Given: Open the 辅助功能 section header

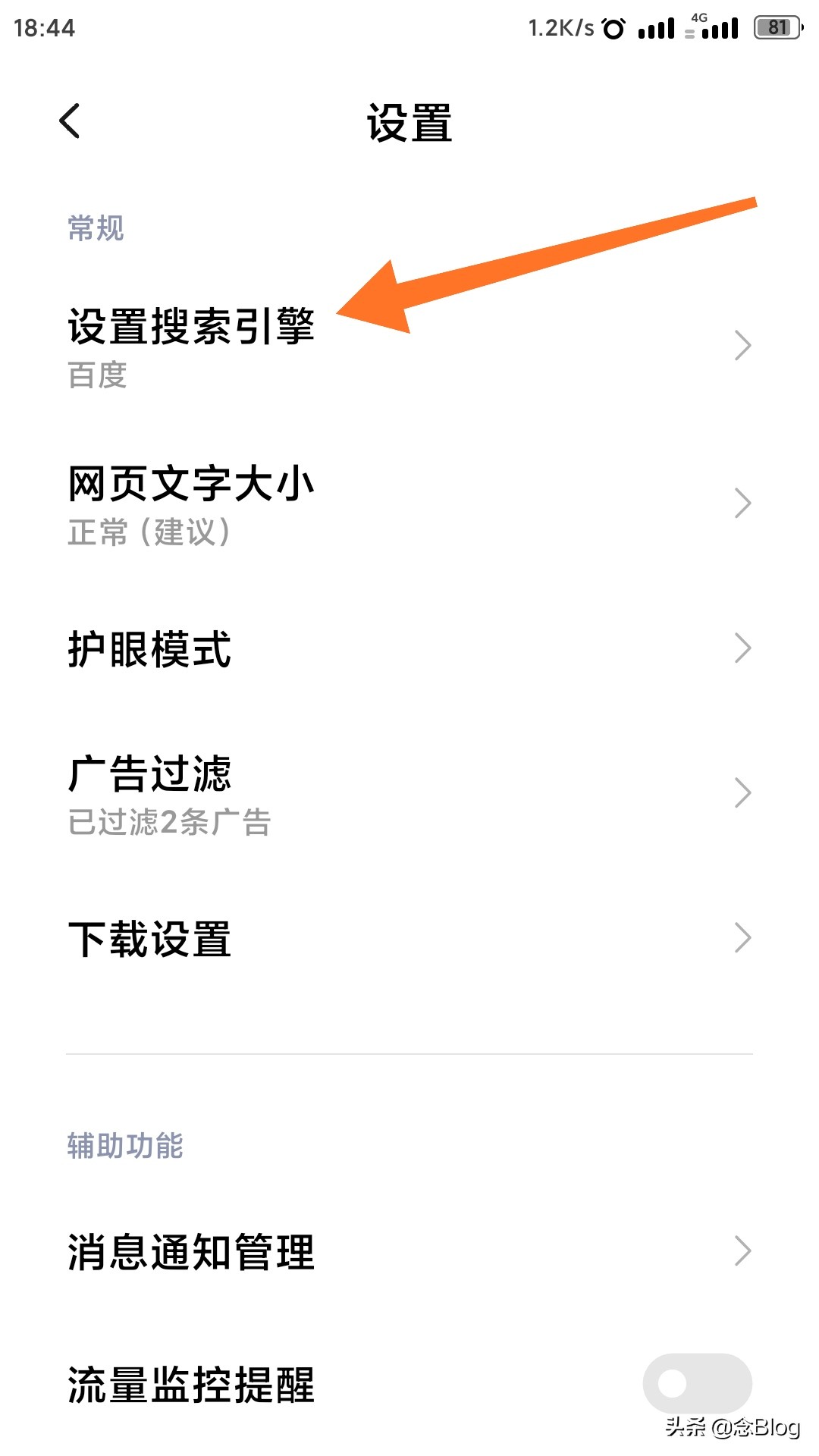Looking at the screenshot, I should pyautogui.click(x=124, y=1147).
